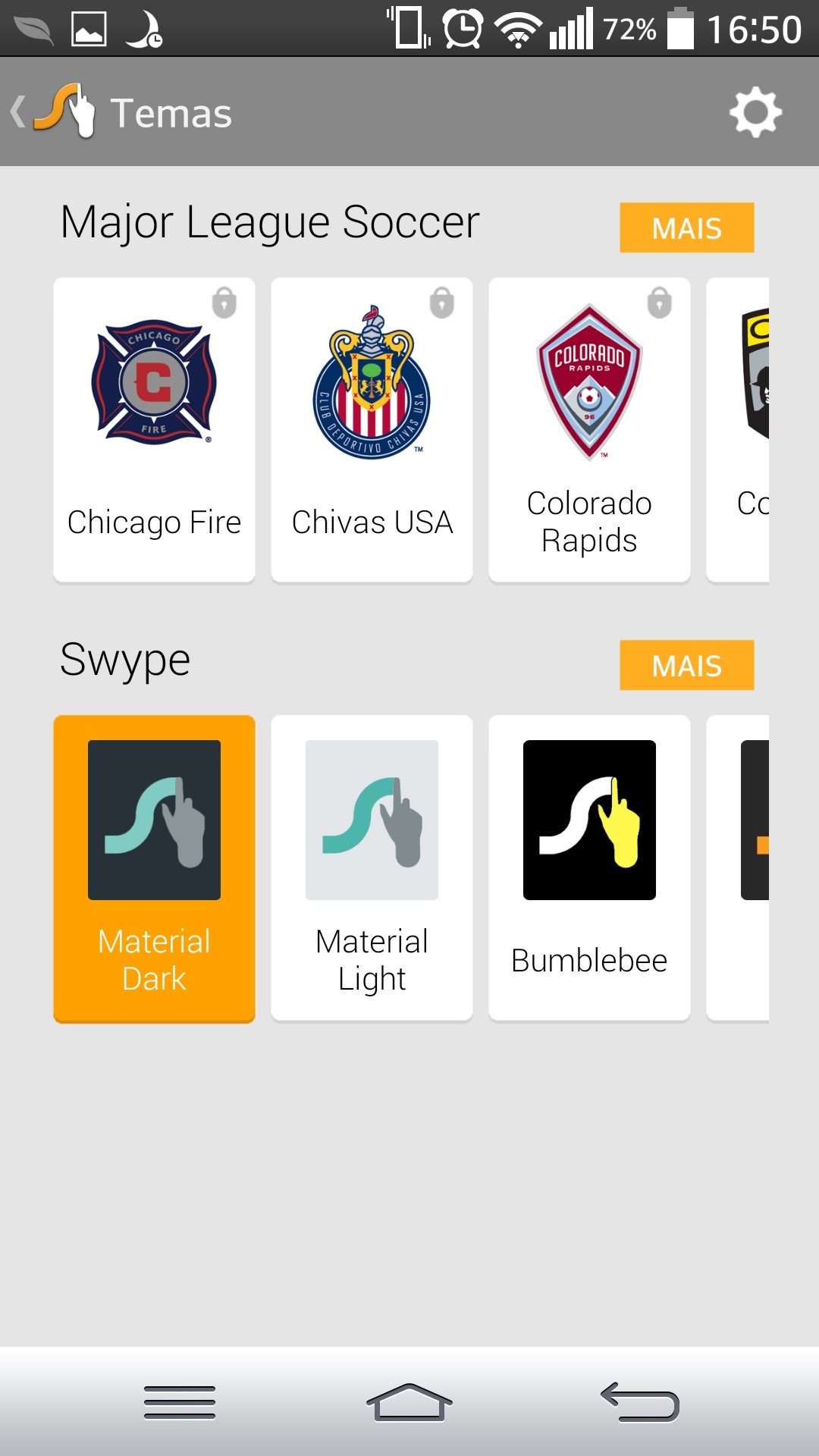Open the settings gear icon
The height and width of the screenshot is (1456, 819).
(755, 113)
